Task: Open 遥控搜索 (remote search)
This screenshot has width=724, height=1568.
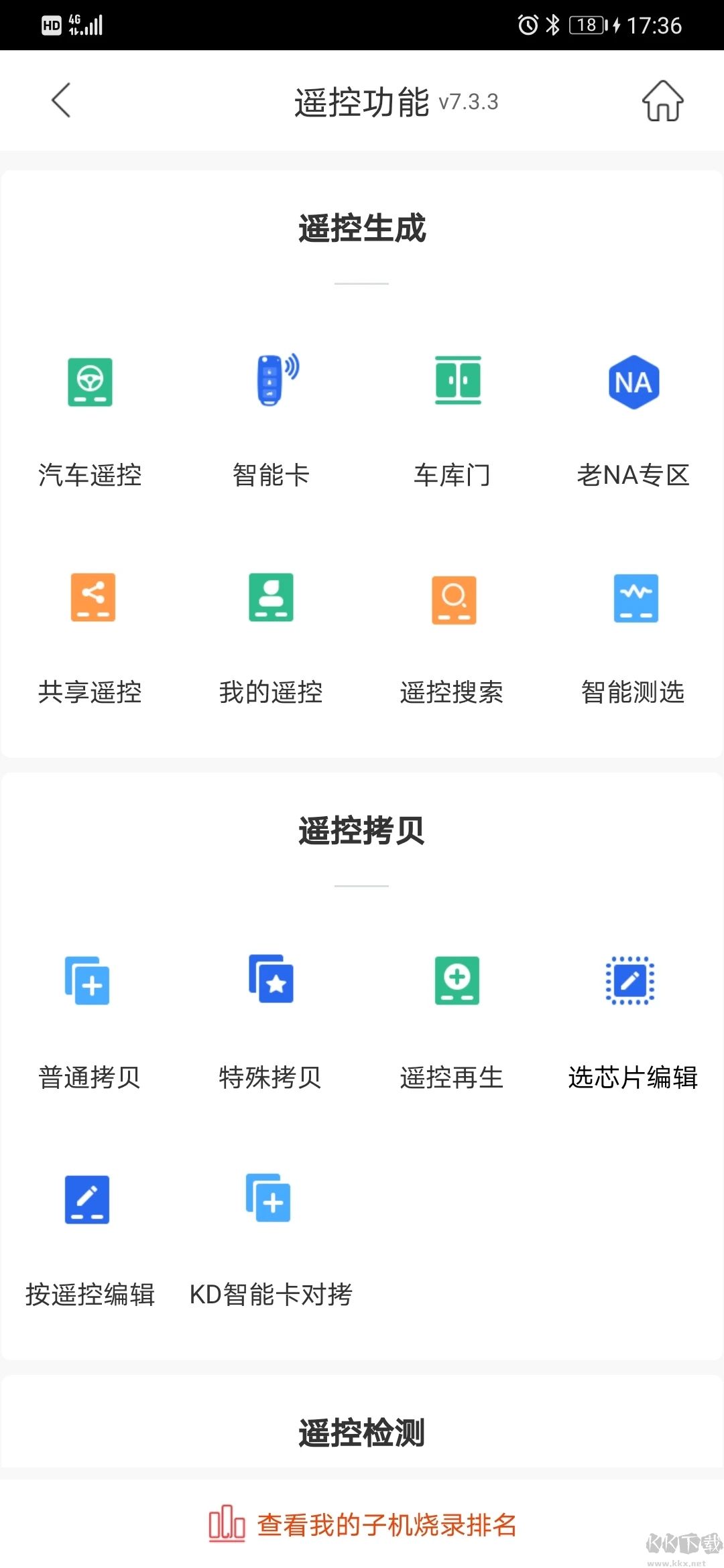Action: [x=452, y=637]
